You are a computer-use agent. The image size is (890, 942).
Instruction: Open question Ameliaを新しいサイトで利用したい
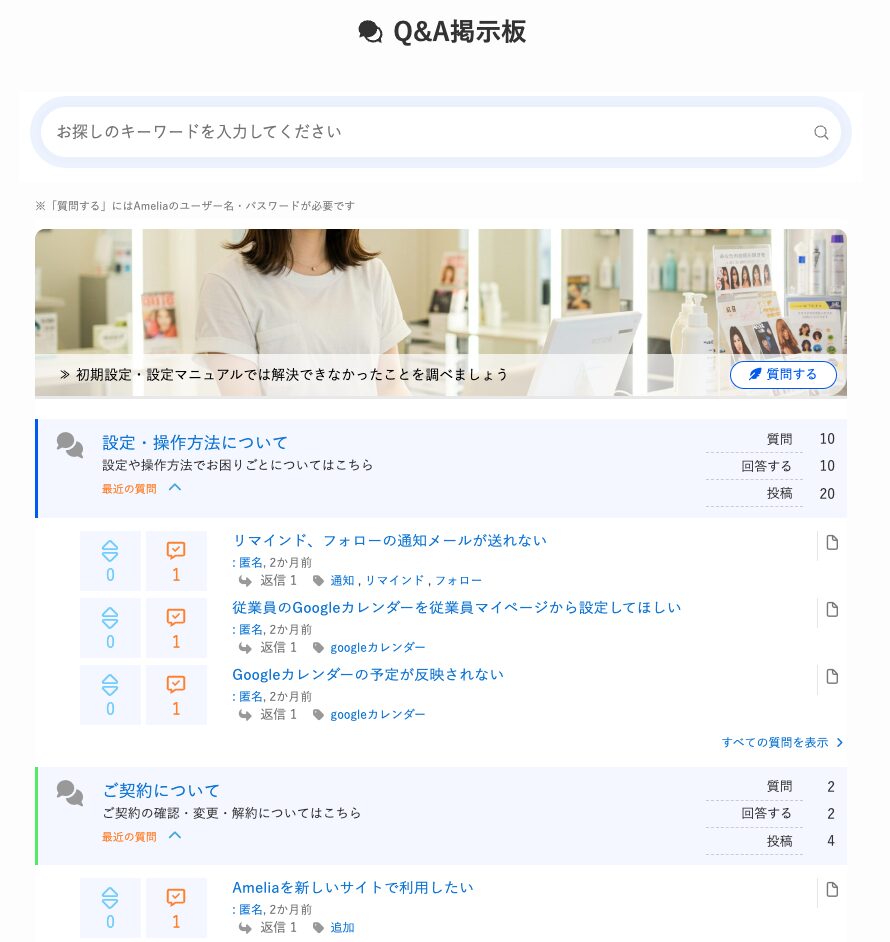[x=352, y=888]
